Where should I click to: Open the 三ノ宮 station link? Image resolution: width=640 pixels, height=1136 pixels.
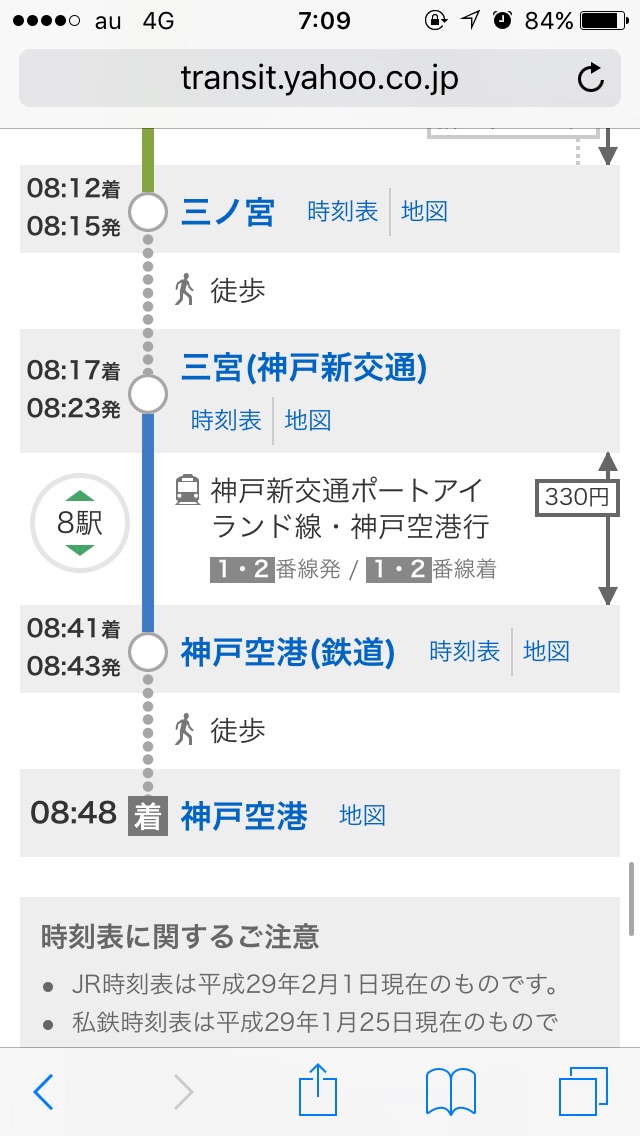227,212
